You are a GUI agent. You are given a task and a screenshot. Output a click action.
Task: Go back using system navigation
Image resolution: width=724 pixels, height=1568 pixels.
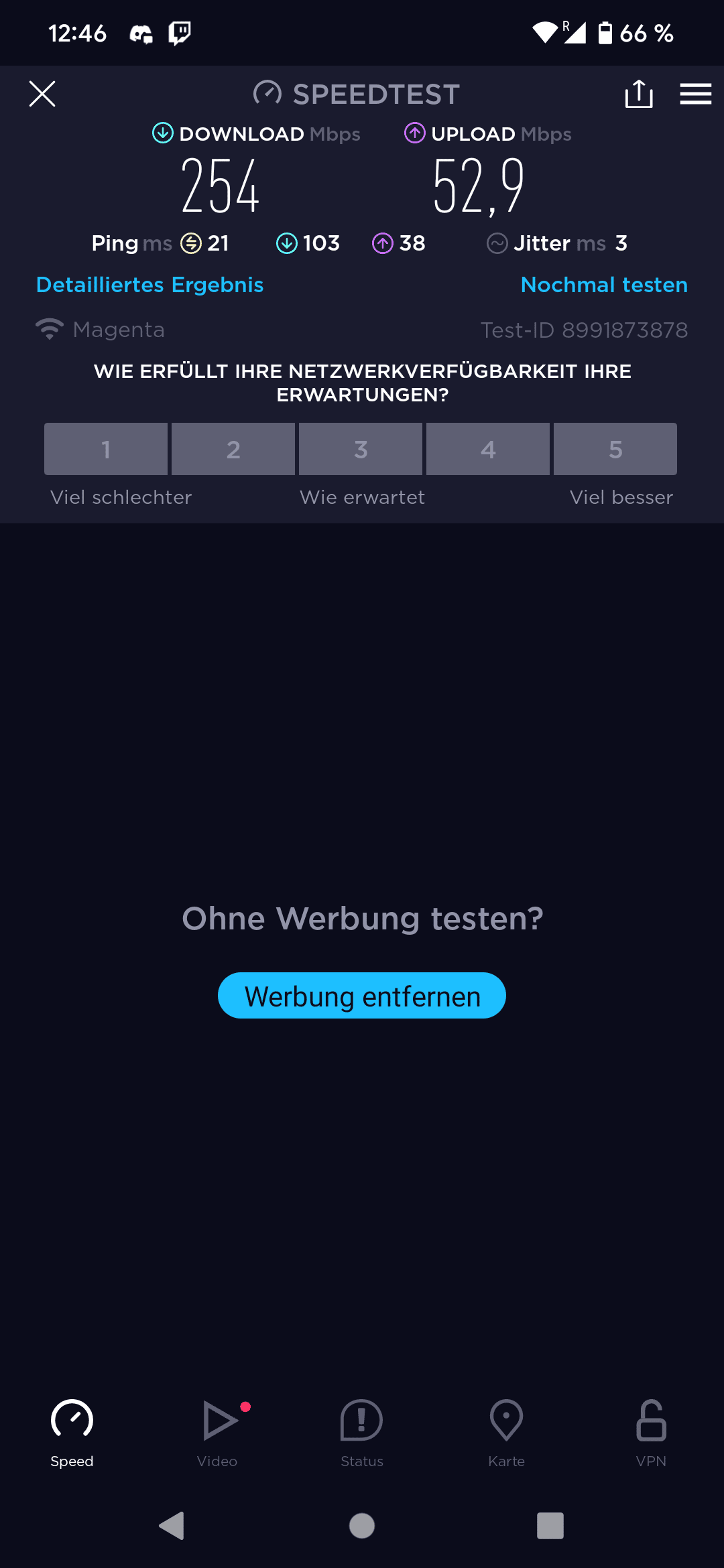[172, 1526]
